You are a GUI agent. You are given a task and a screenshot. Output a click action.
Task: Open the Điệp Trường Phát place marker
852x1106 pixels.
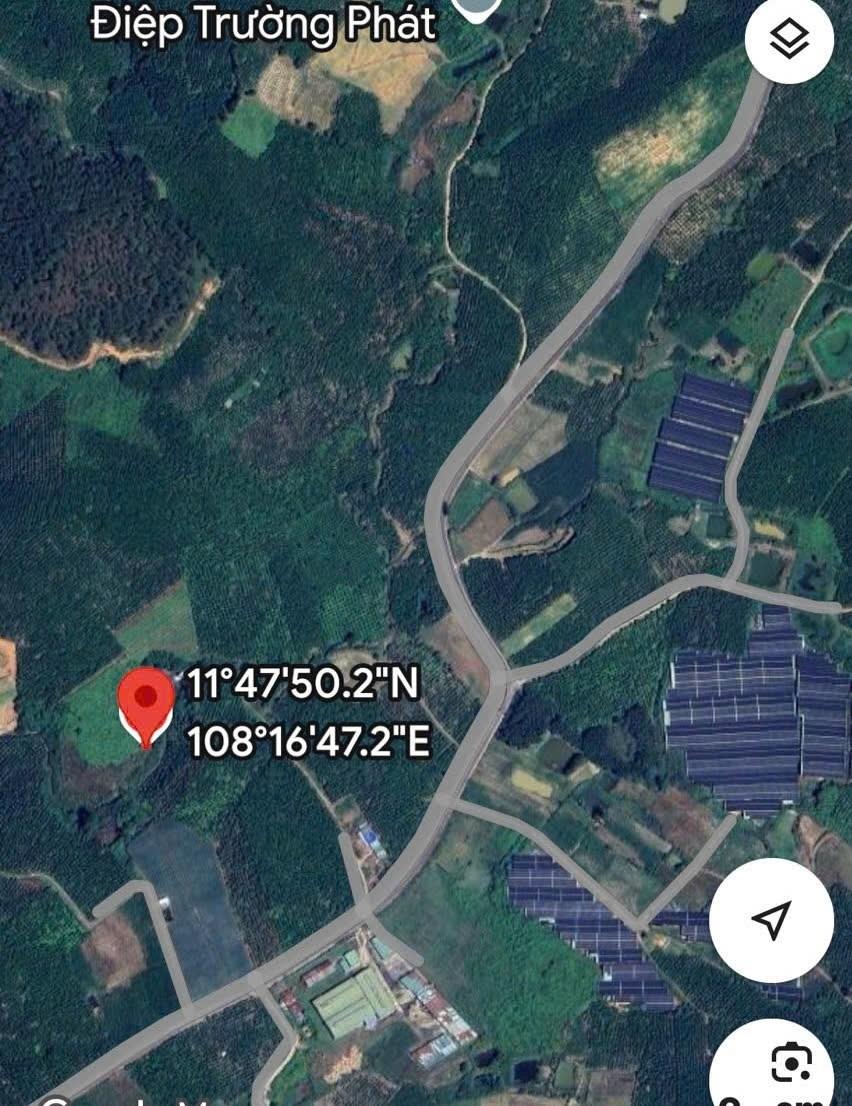point(478,8)
